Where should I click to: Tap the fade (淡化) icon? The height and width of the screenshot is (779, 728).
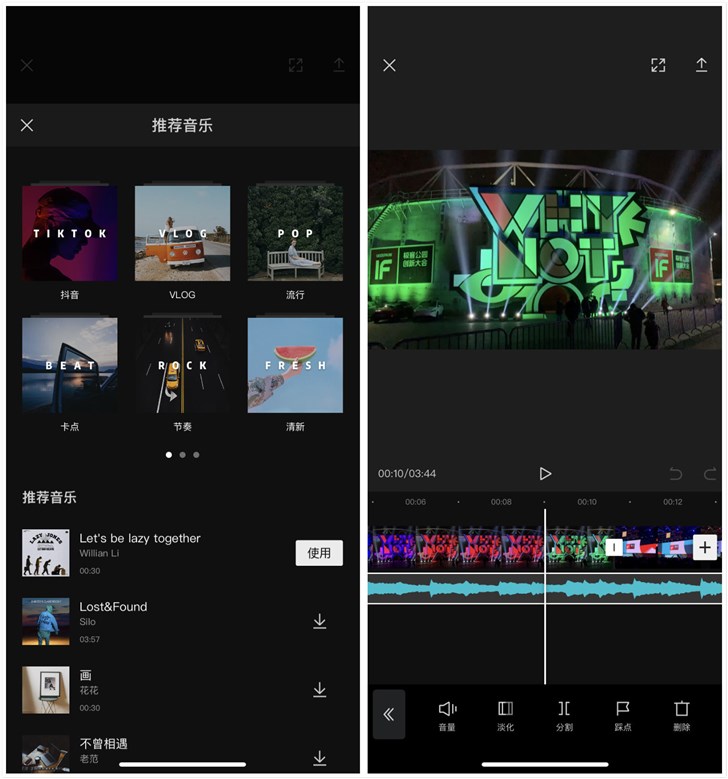pyautogui.click(x=504, y=716)
